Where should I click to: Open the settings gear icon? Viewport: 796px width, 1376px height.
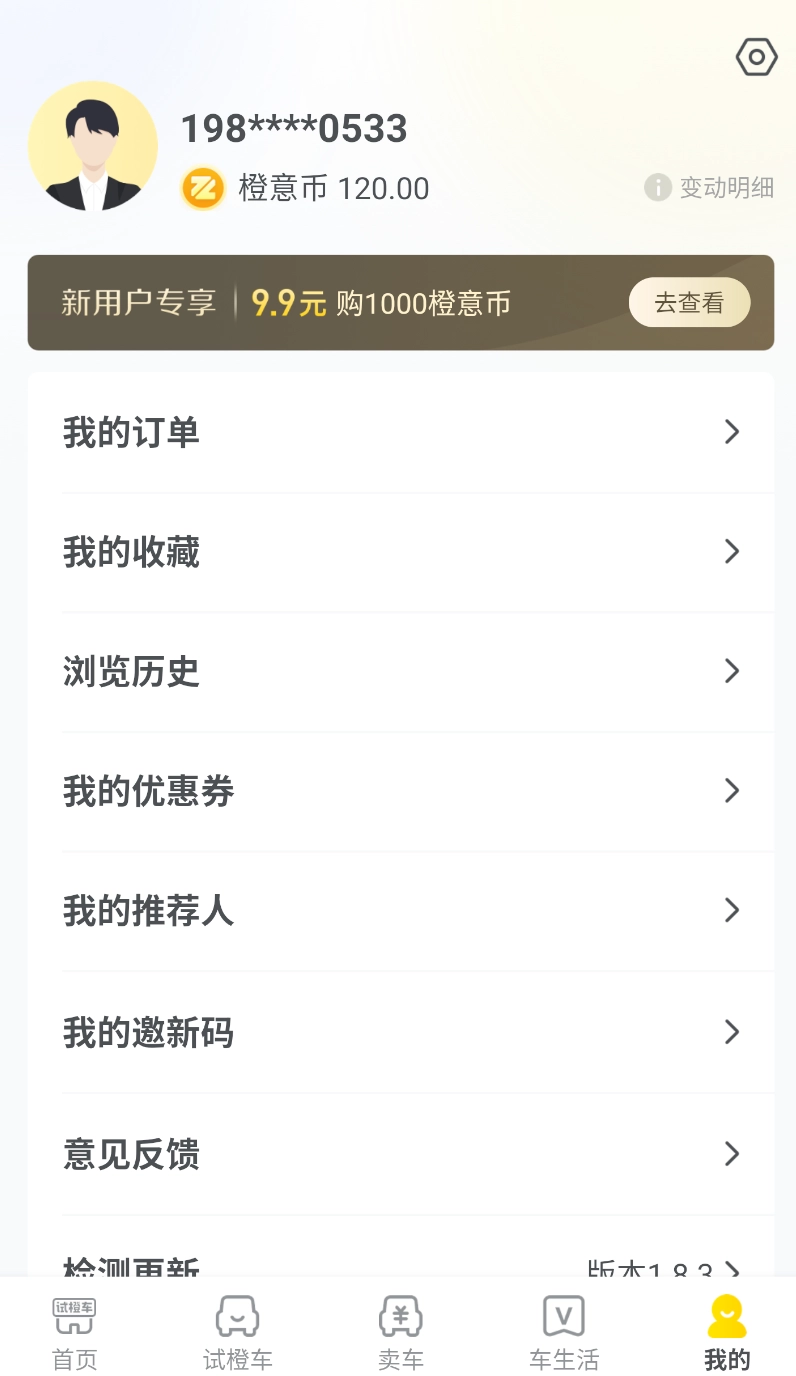[756, 57]
